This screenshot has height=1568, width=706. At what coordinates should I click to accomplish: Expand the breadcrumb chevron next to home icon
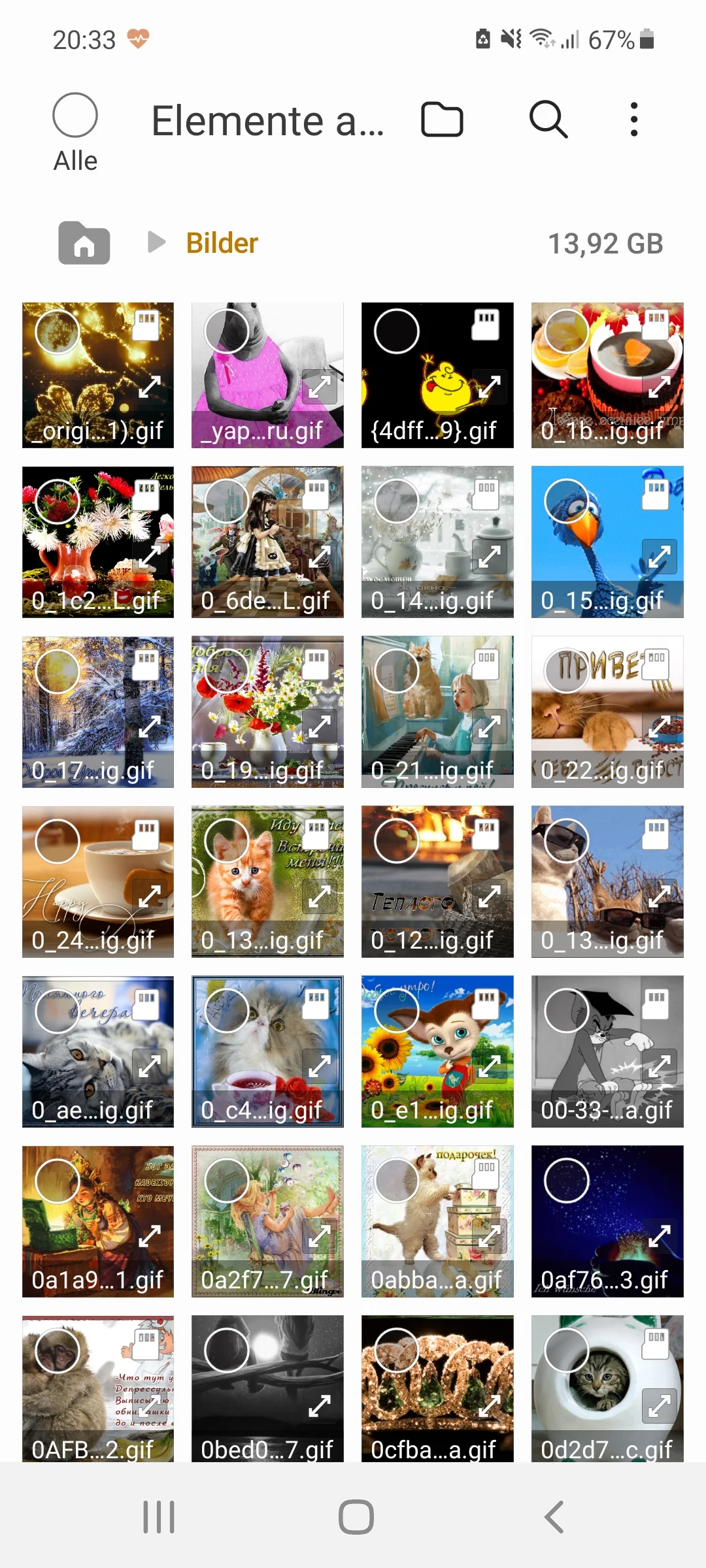[x=157, y=242]
